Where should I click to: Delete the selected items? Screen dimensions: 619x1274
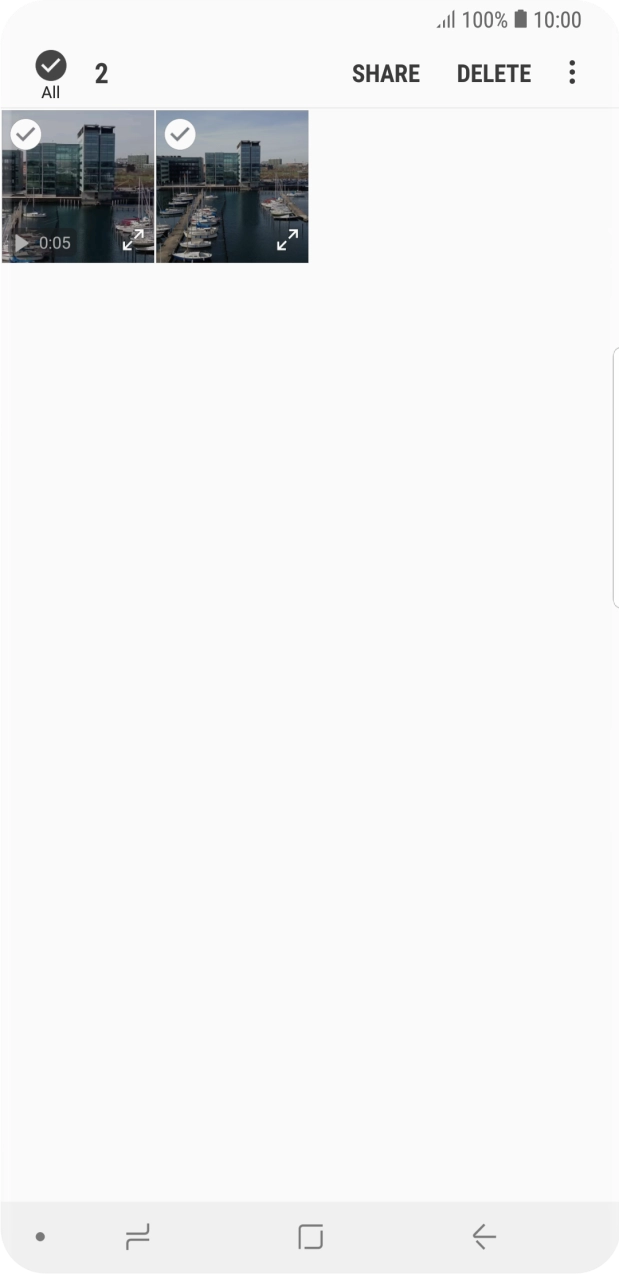pyautogui.click(x=494, y=74)
